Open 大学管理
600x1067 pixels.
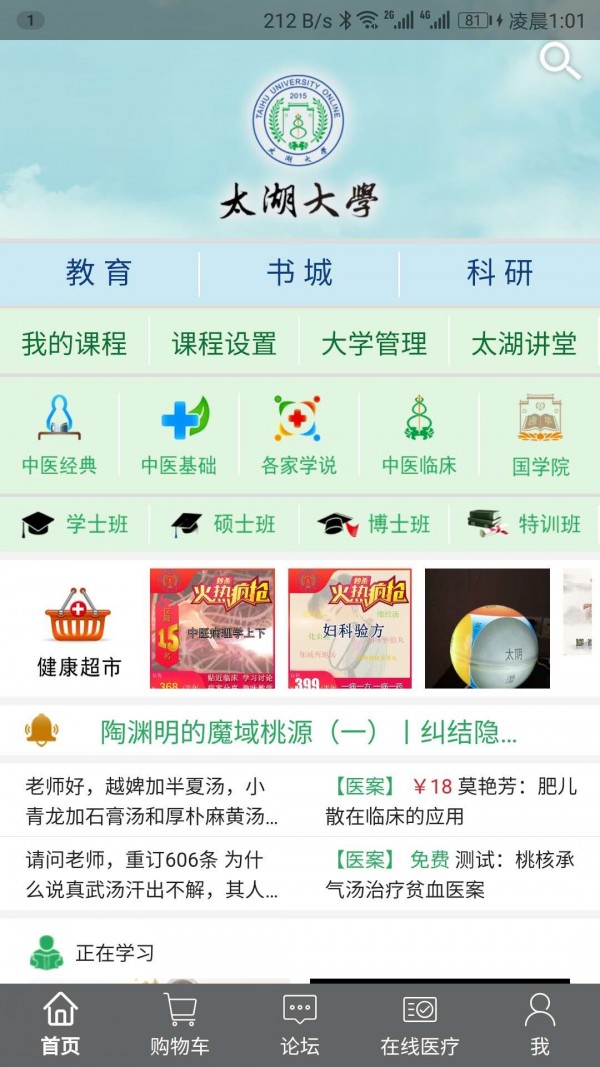[374, 344]
